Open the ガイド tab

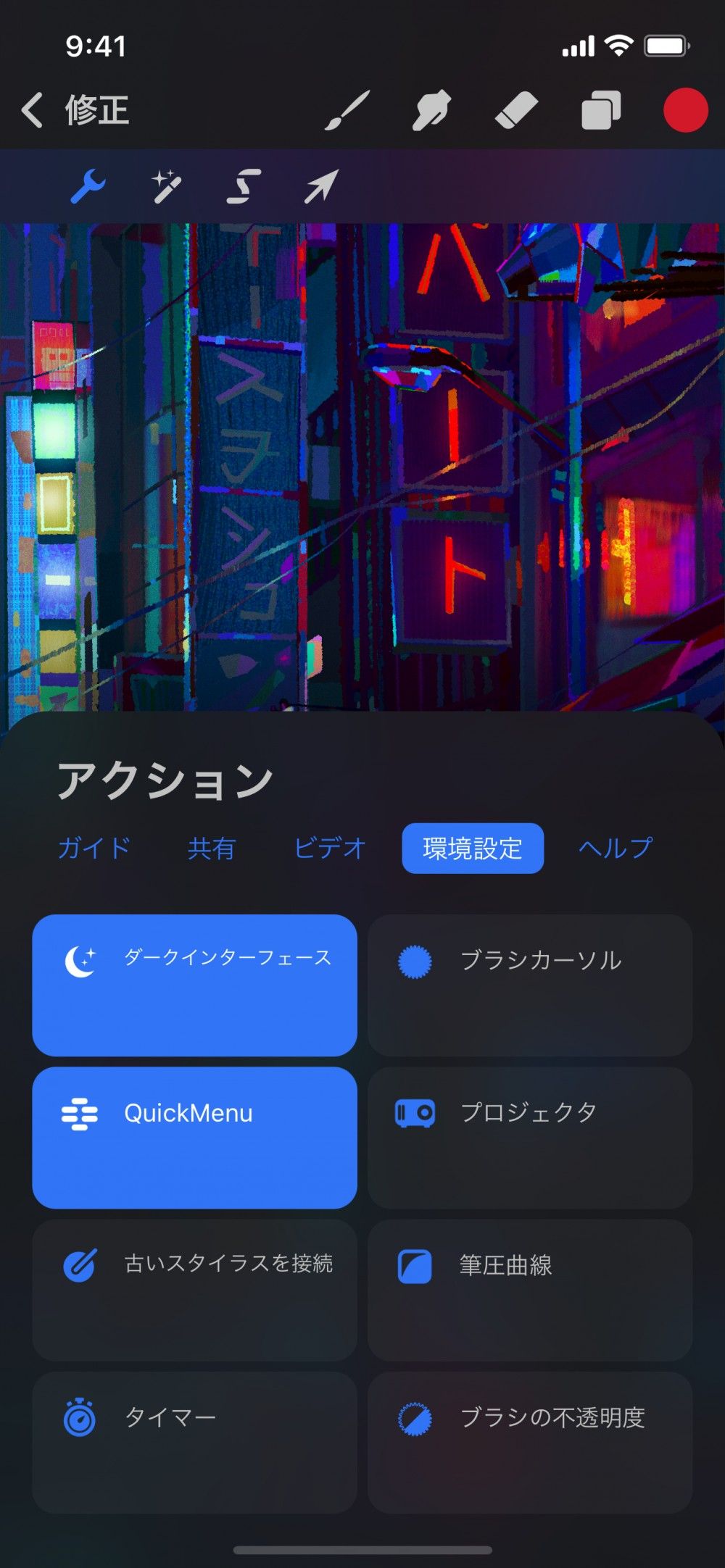tap(93, 848)
